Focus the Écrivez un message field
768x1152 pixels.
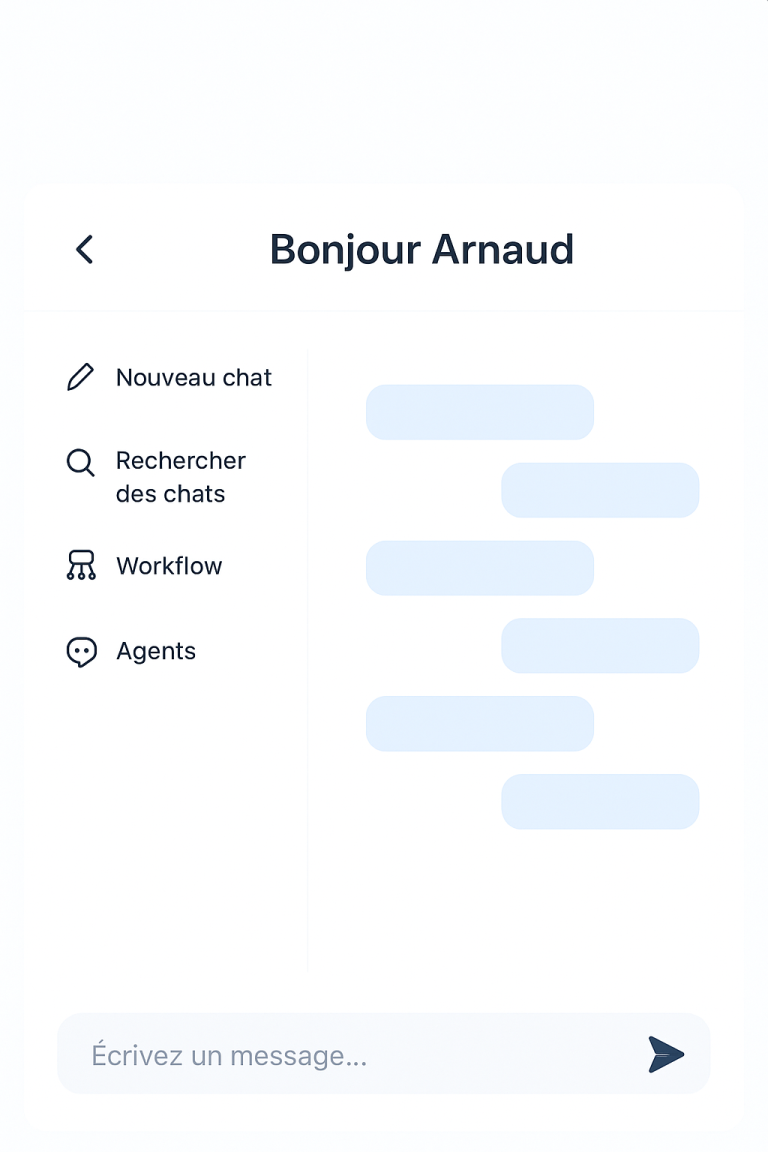click(340, 1055)
